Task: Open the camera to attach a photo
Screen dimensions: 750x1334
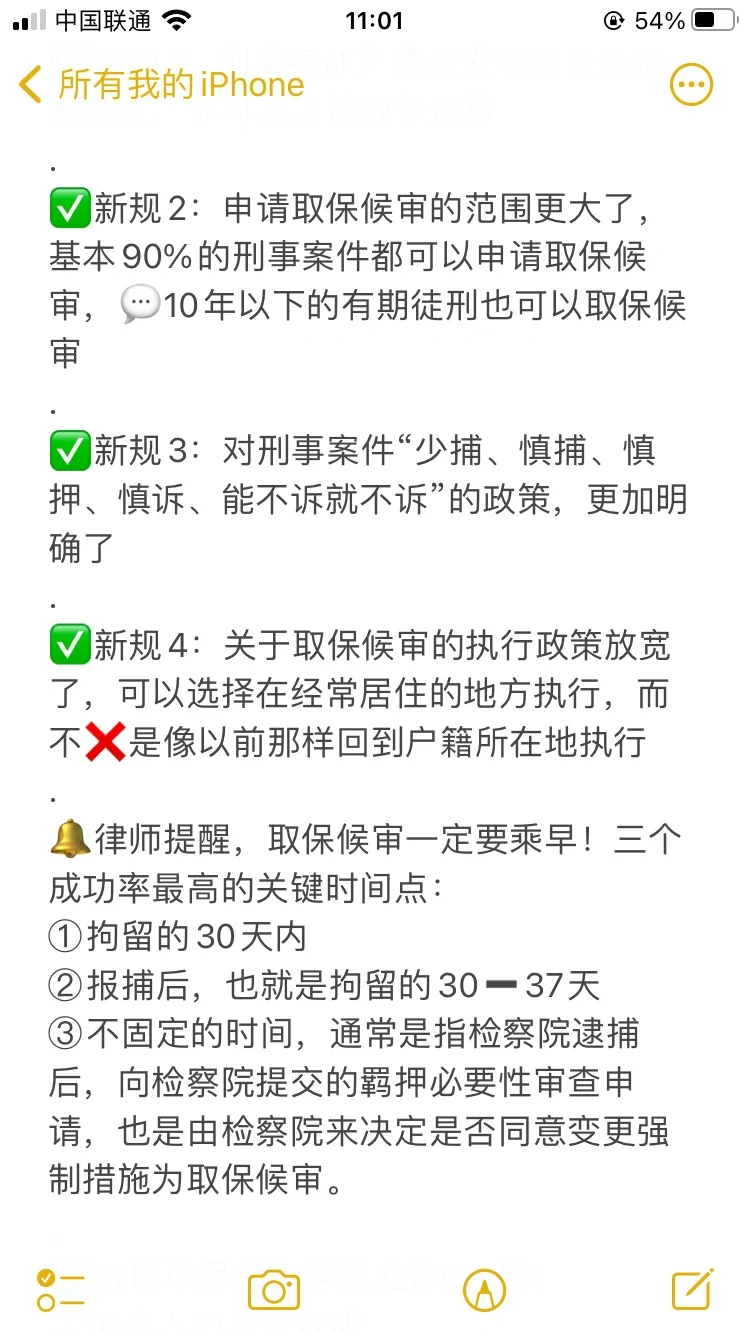Action: tap(273, 1290)
